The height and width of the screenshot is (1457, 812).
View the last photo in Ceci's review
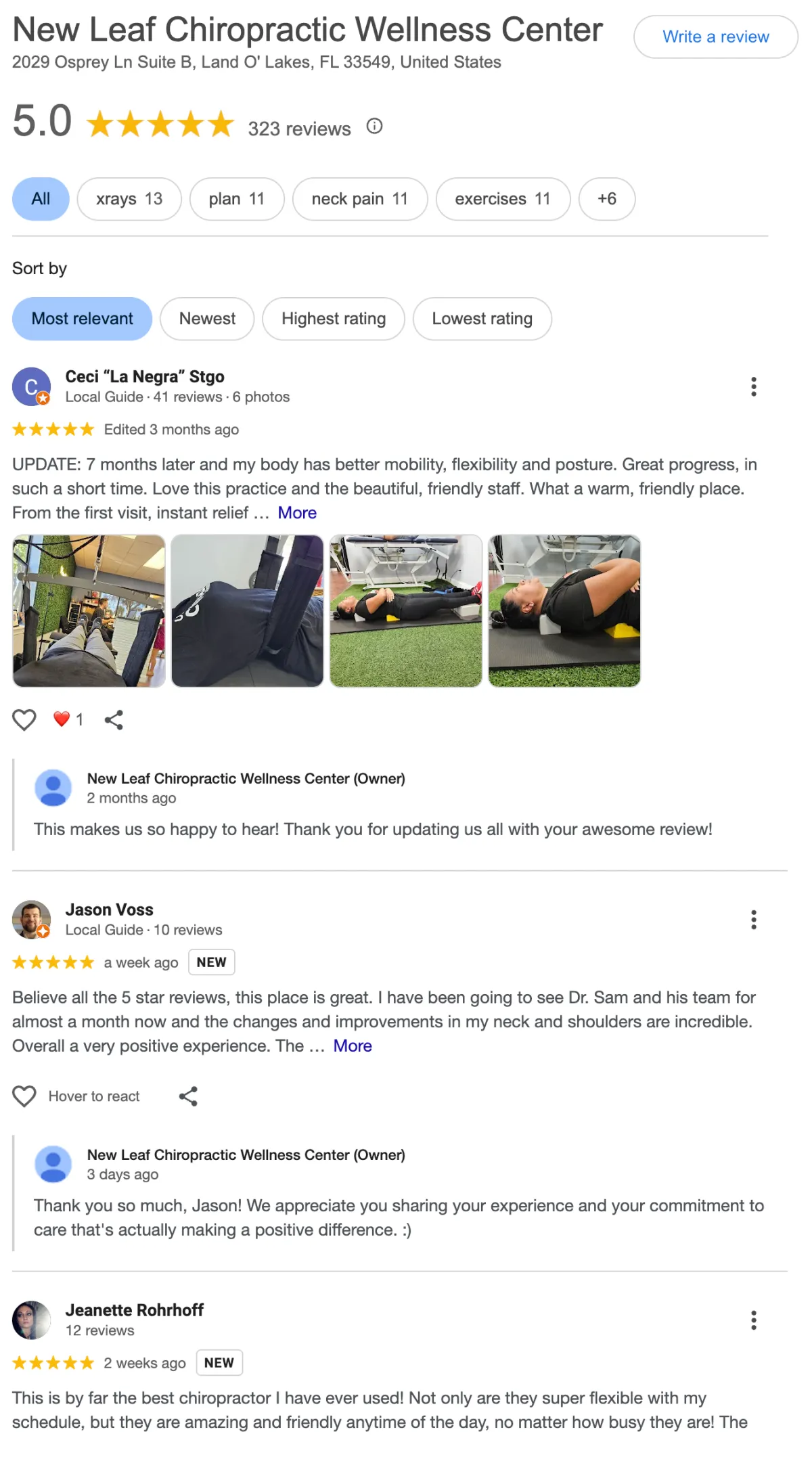coord(564,610)
